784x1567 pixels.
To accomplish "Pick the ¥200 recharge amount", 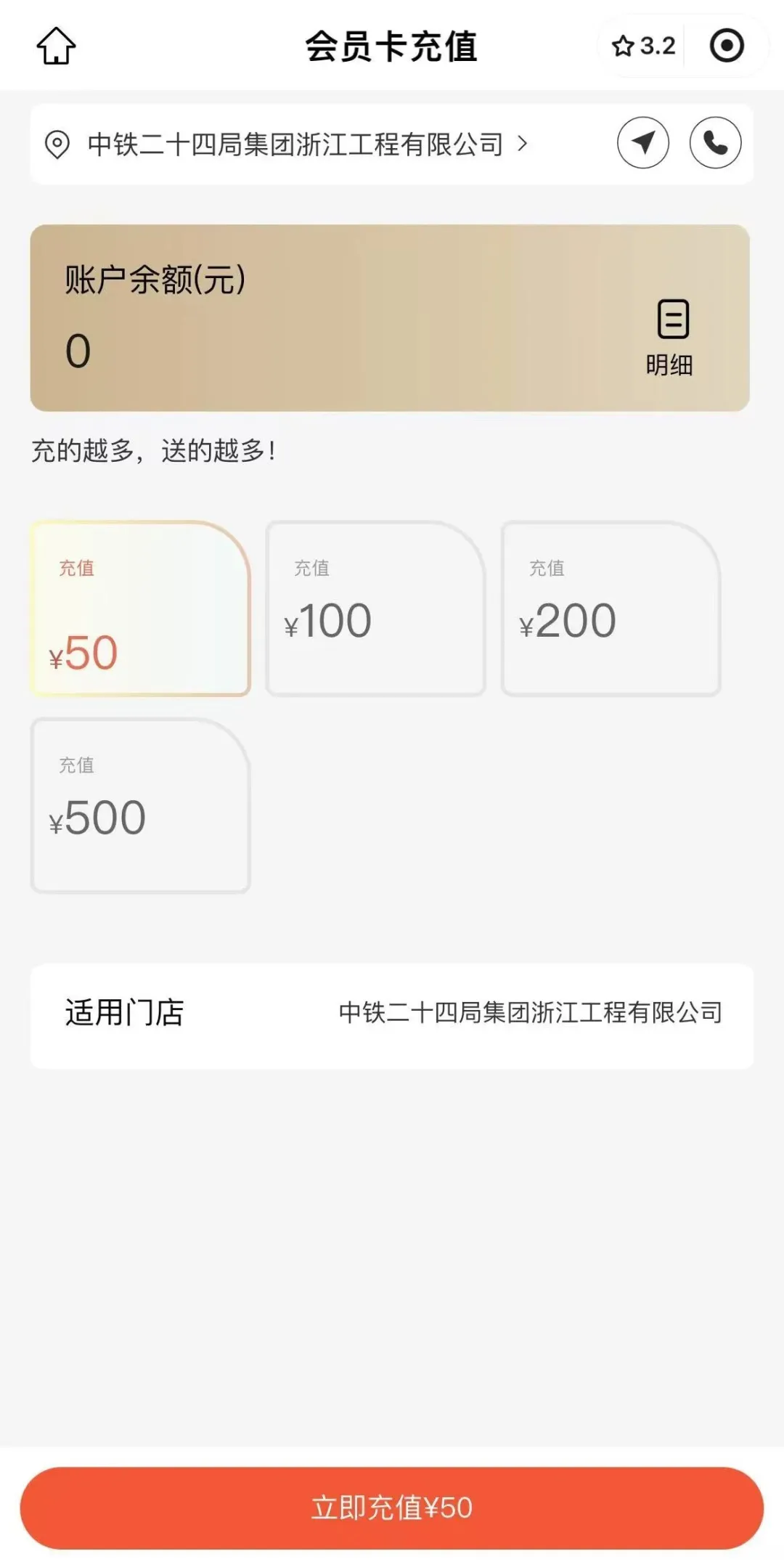I will [611, 609].
